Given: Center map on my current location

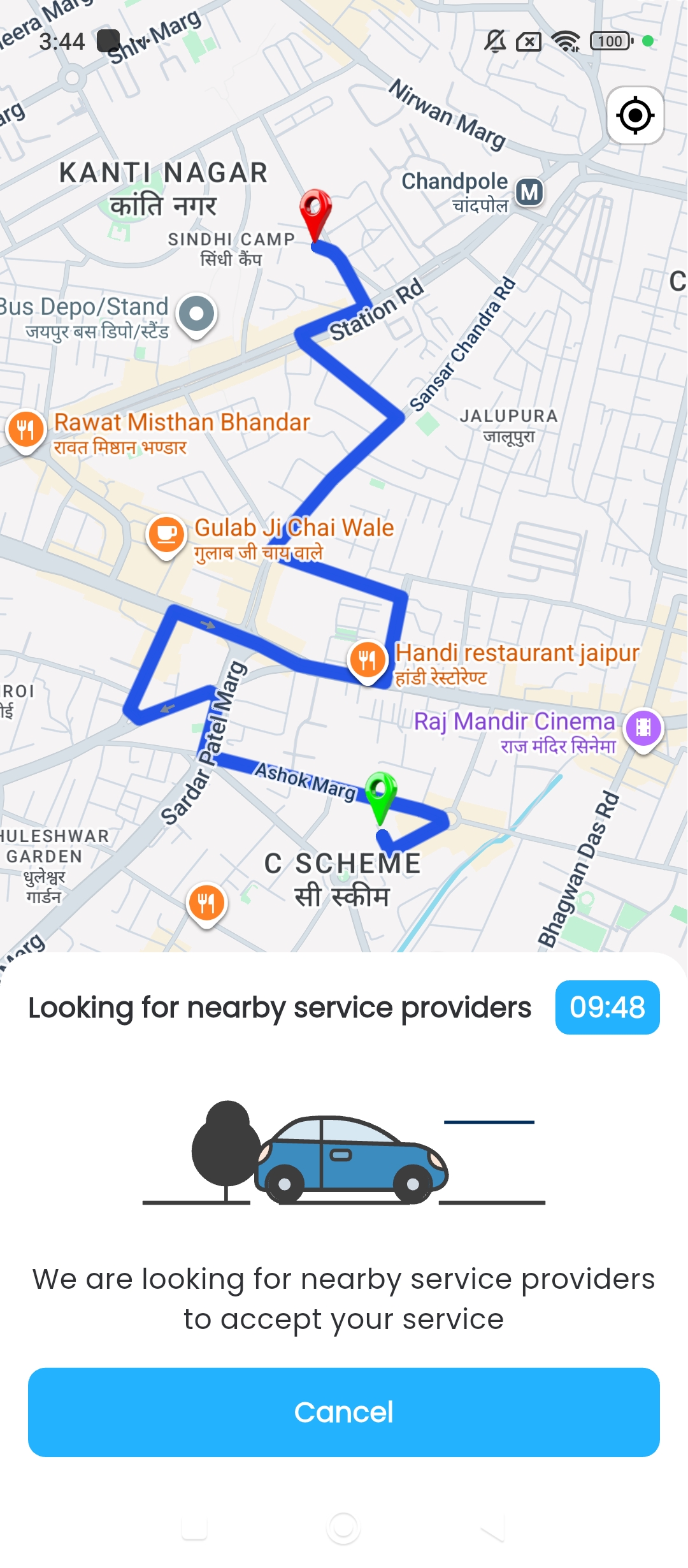Looking at the screenshot, I should [635, 115].
